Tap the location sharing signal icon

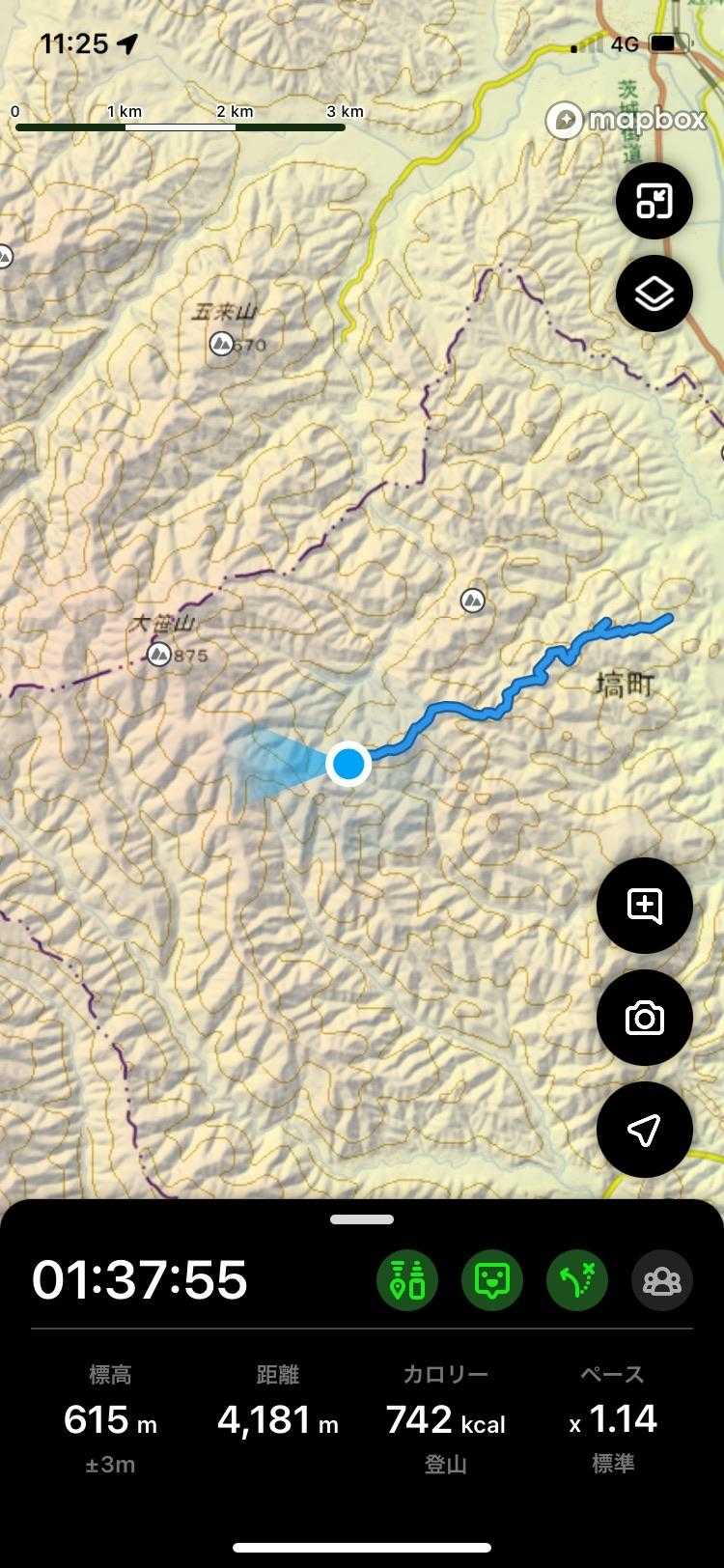(x=406, y=1280)
